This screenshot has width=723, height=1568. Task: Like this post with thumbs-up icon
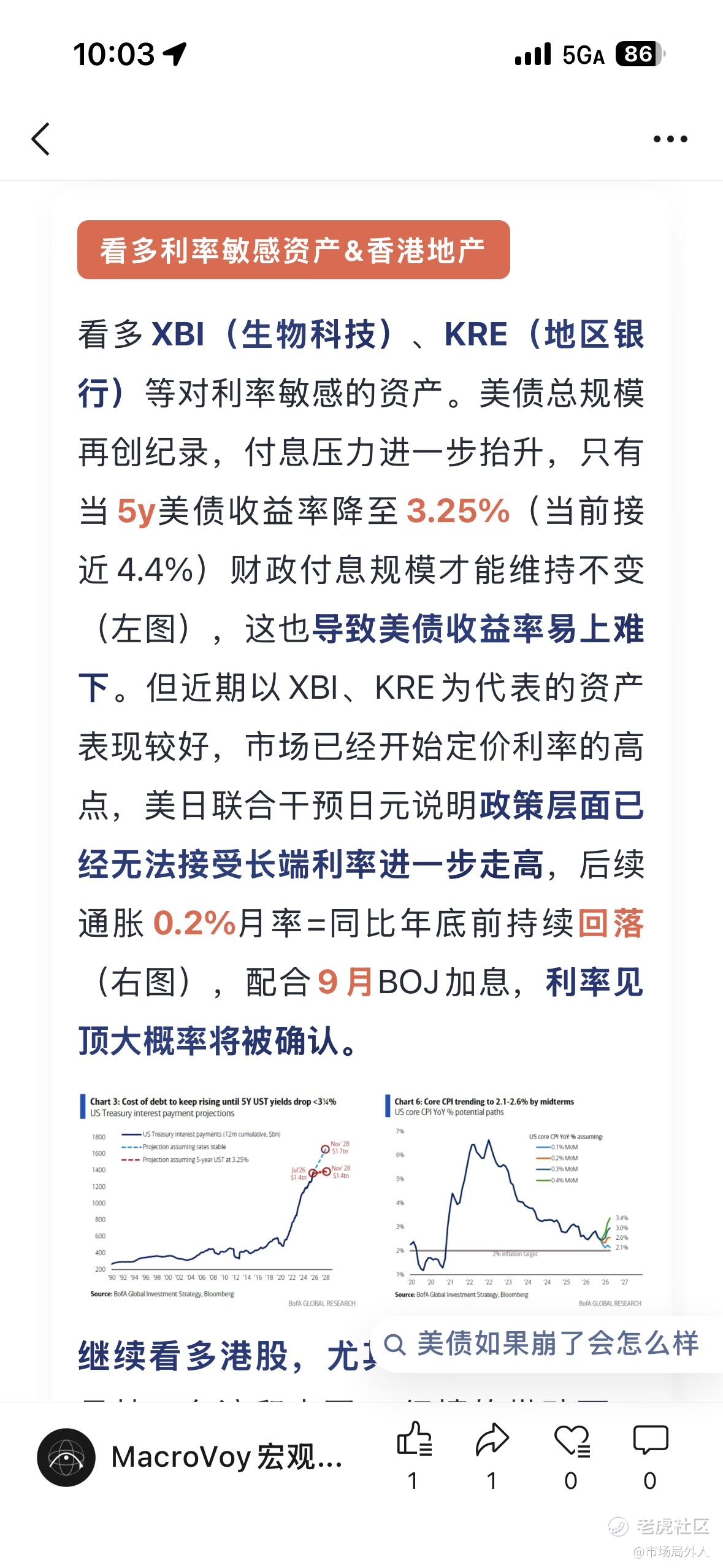tap(415, 1455)
